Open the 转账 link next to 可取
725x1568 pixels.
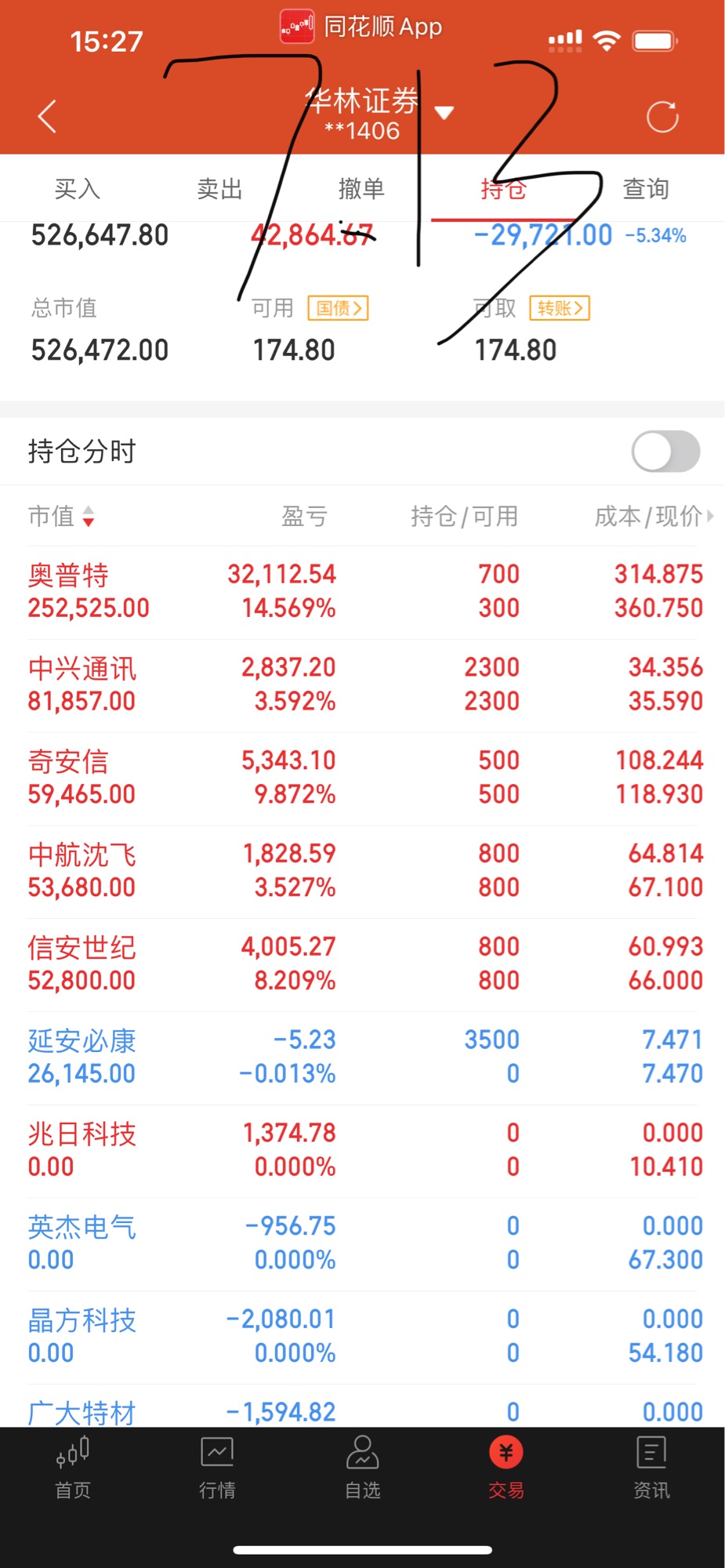click(560, 308)
